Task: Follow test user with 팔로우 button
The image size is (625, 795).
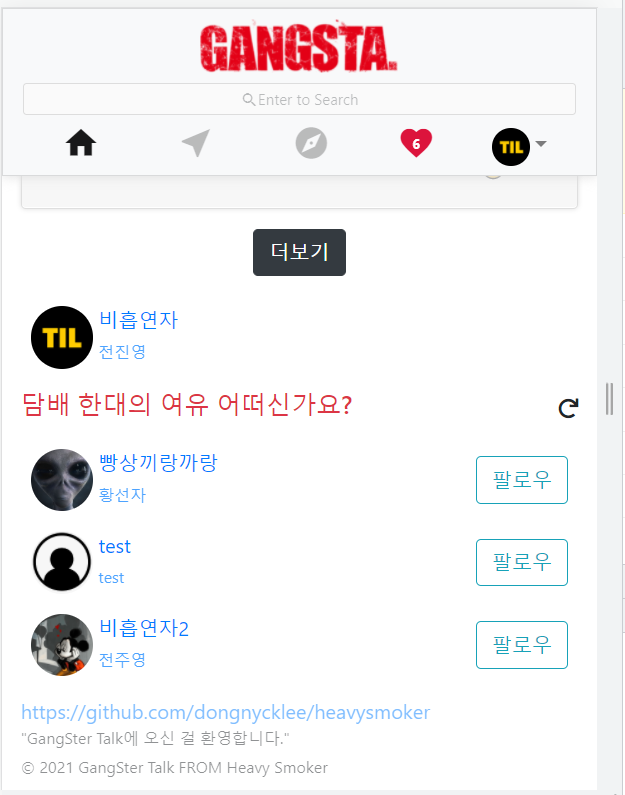Action: coord(521,562)
